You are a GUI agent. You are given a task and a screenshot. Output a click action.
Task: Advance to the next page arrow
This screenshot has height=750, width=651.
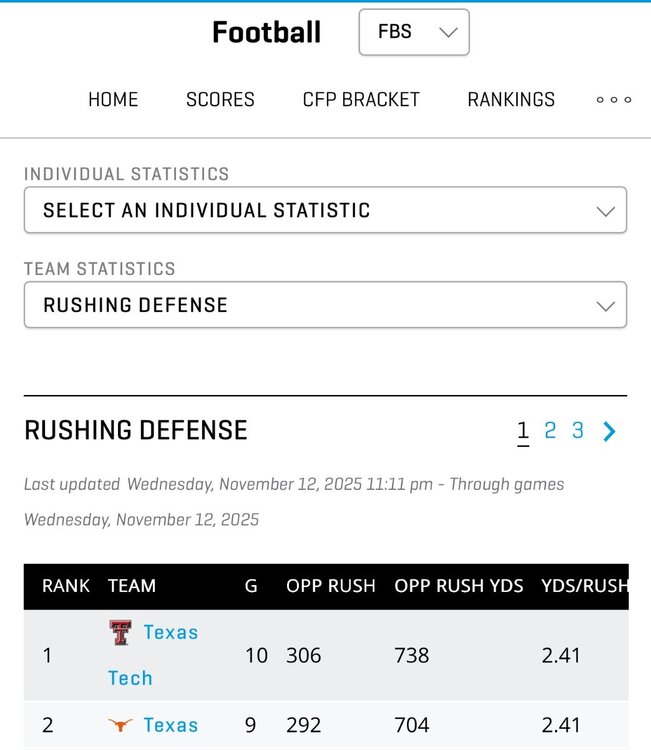click(x=610, y=431)
